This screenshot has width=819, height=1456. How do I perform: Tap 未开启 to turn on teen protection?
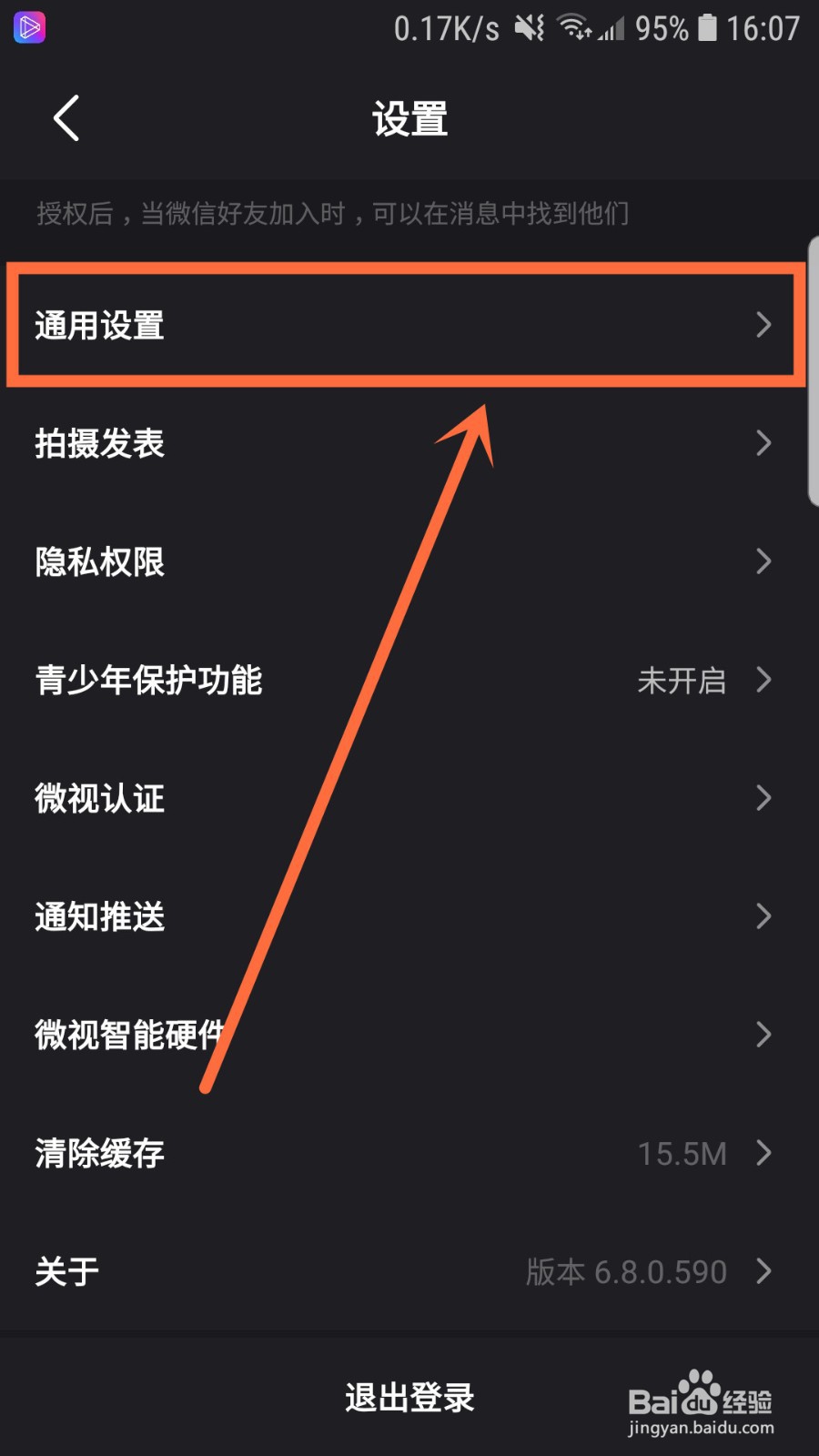pos(684,680)
